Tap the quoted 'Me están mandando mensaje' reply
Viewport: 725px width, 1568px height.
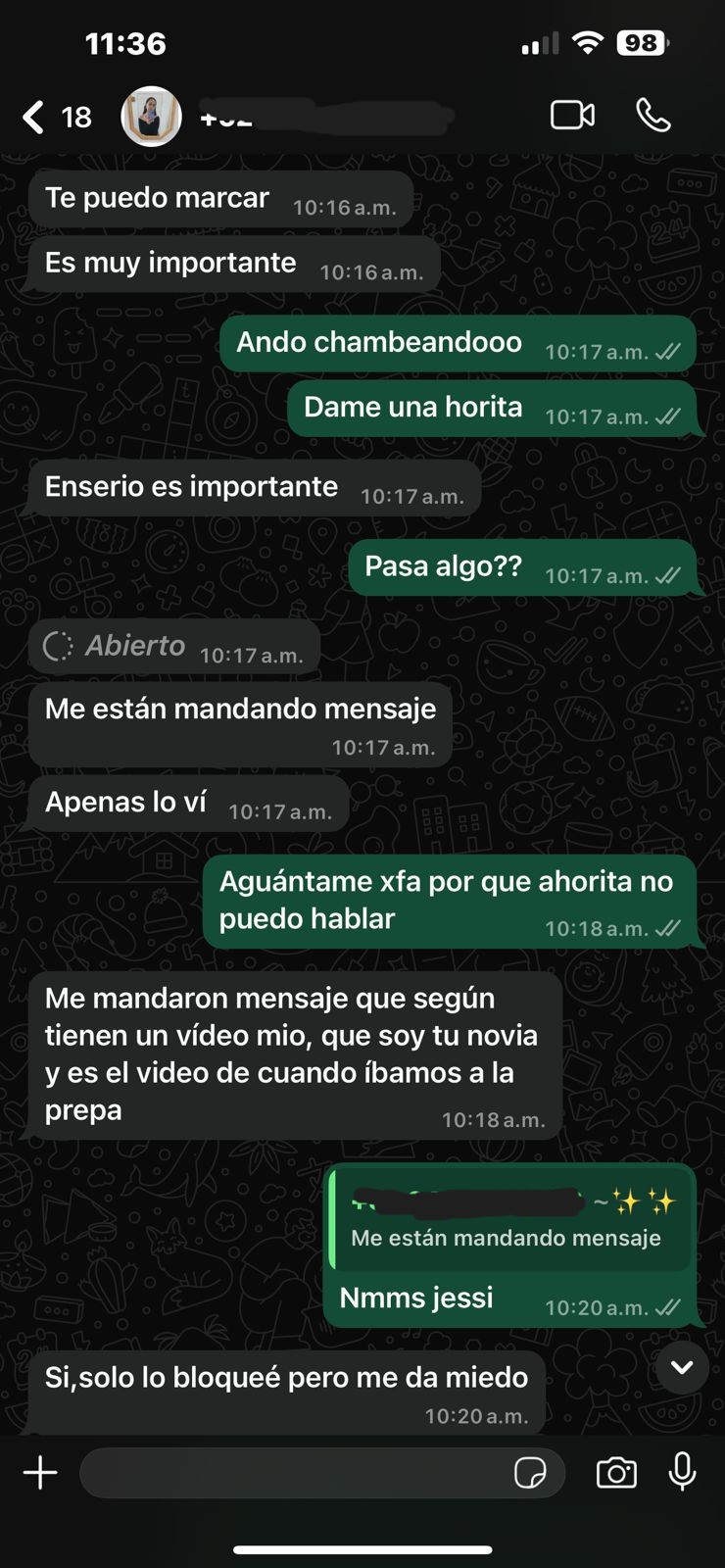coord(507,1221)
